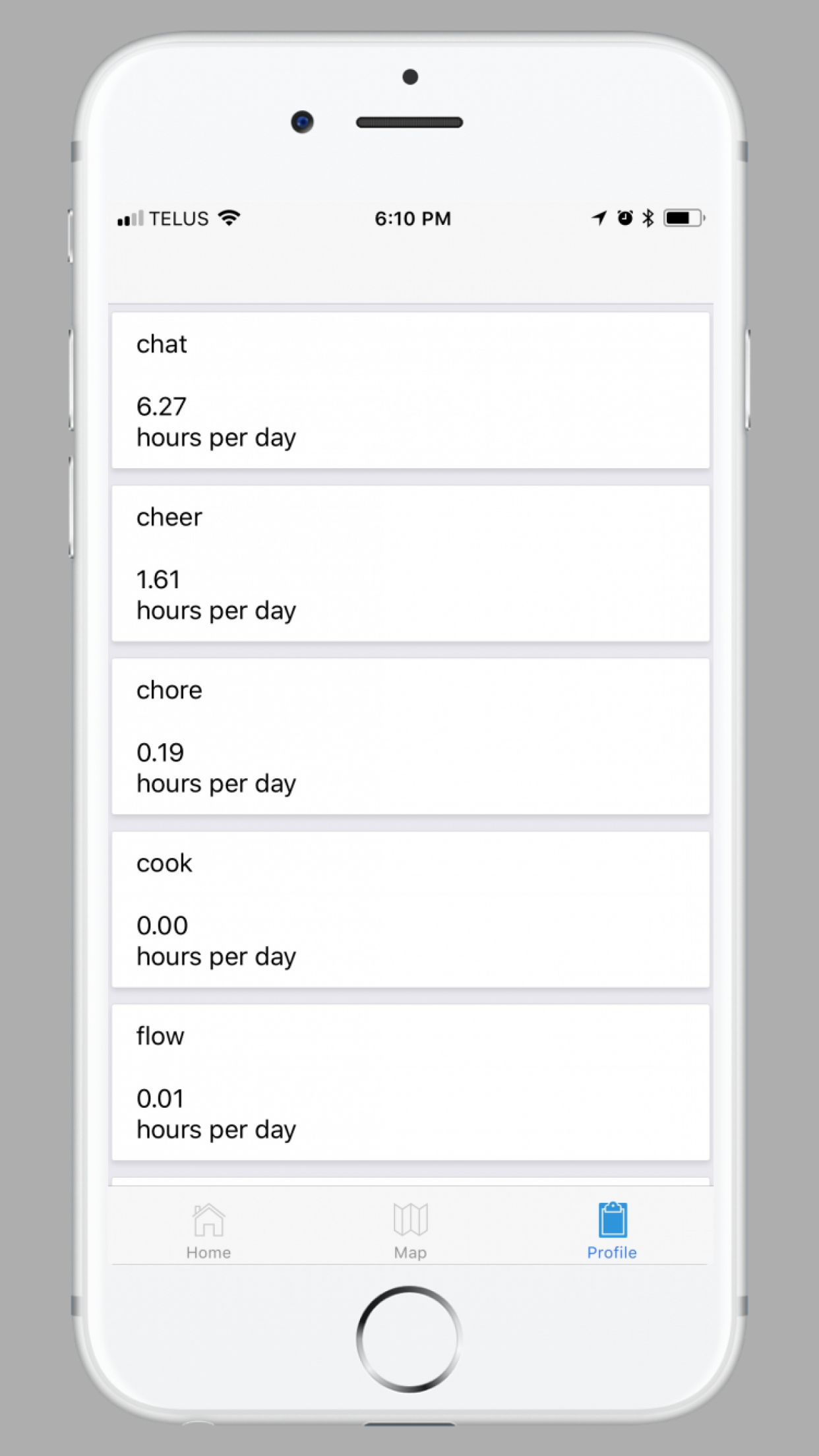
Task: Switch to the Home tab
Action: [208, 1230]
